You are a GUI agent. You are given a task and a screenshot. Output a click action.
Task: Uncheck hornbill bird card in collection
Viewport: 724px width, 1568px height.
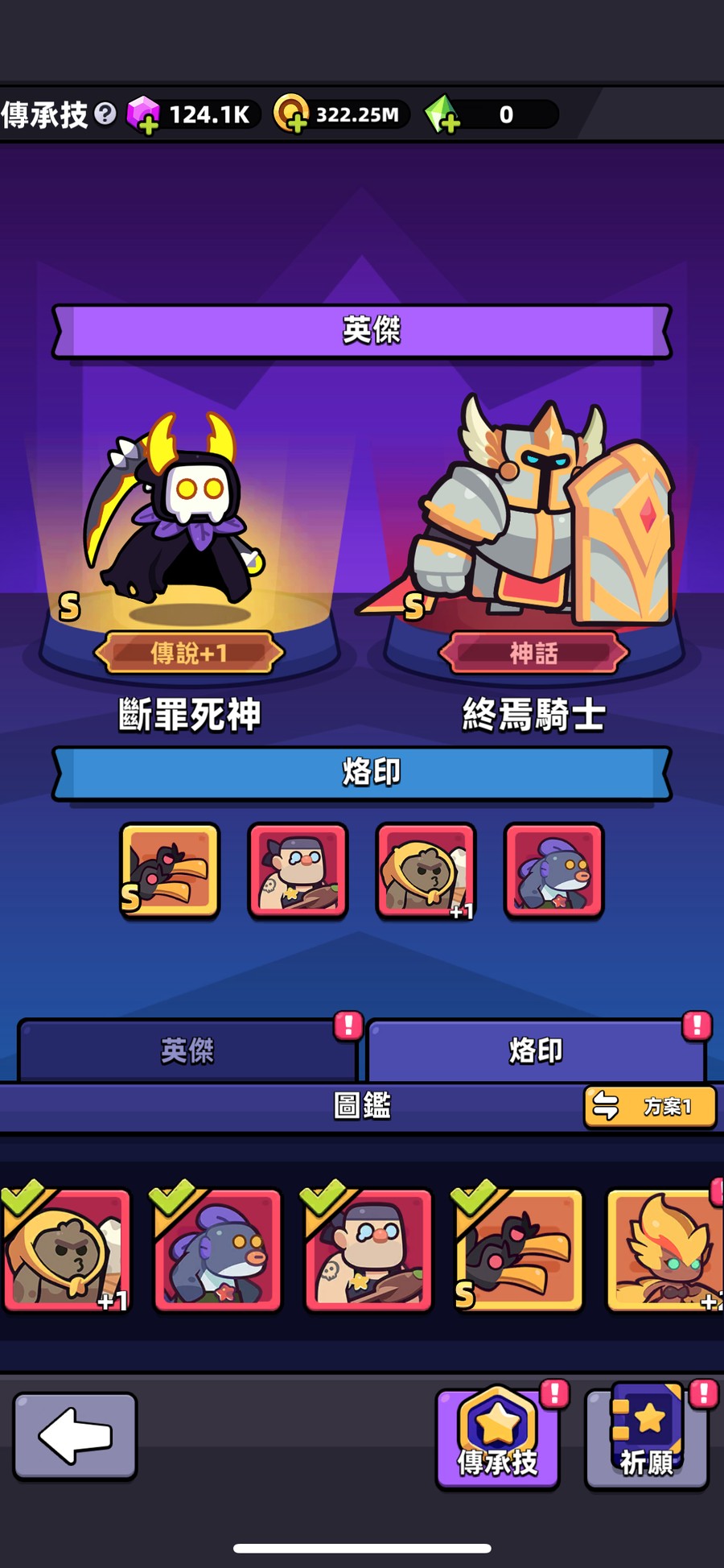tap(519, 1249)
